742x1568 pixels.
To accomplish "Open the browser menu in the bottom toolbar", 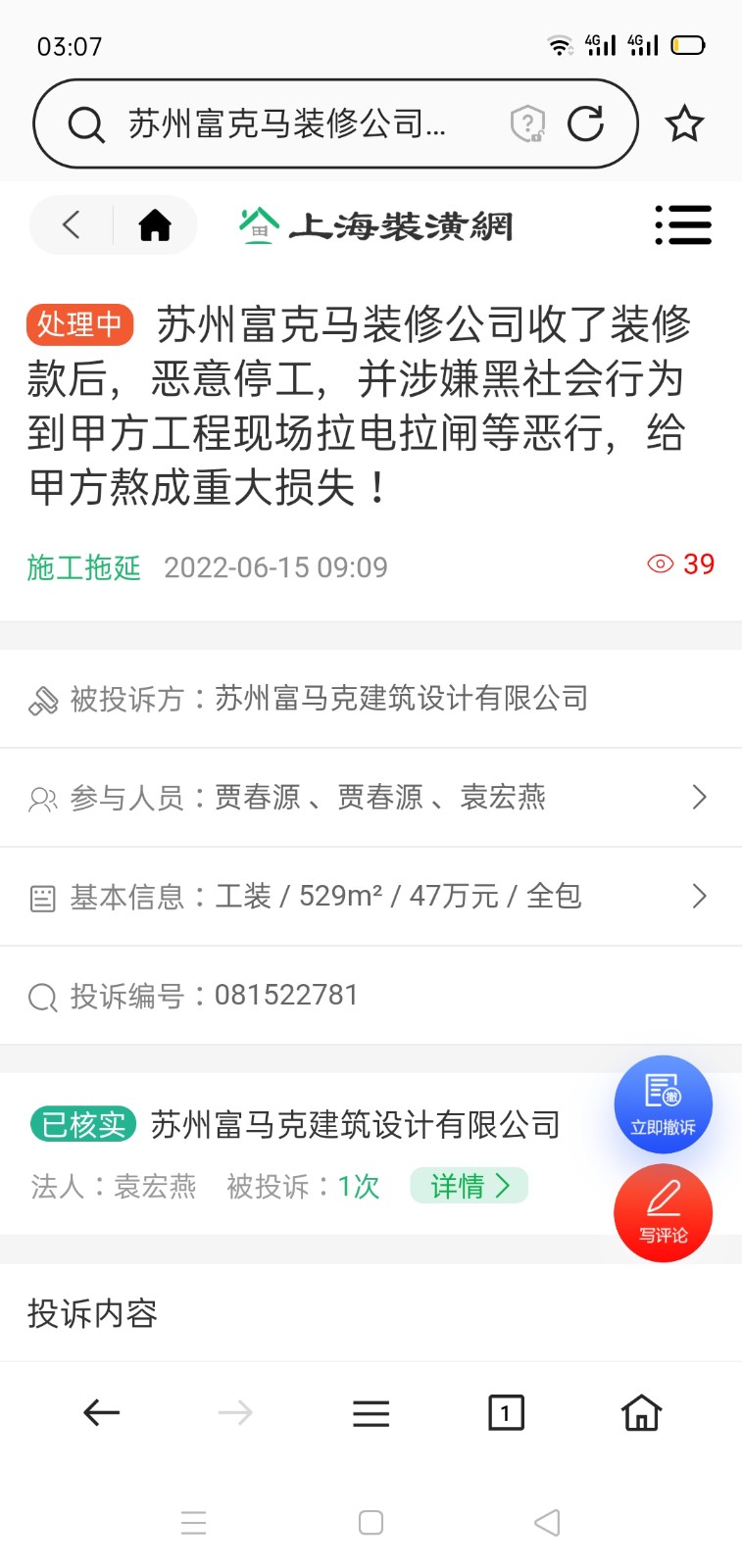I will 371,1413.
